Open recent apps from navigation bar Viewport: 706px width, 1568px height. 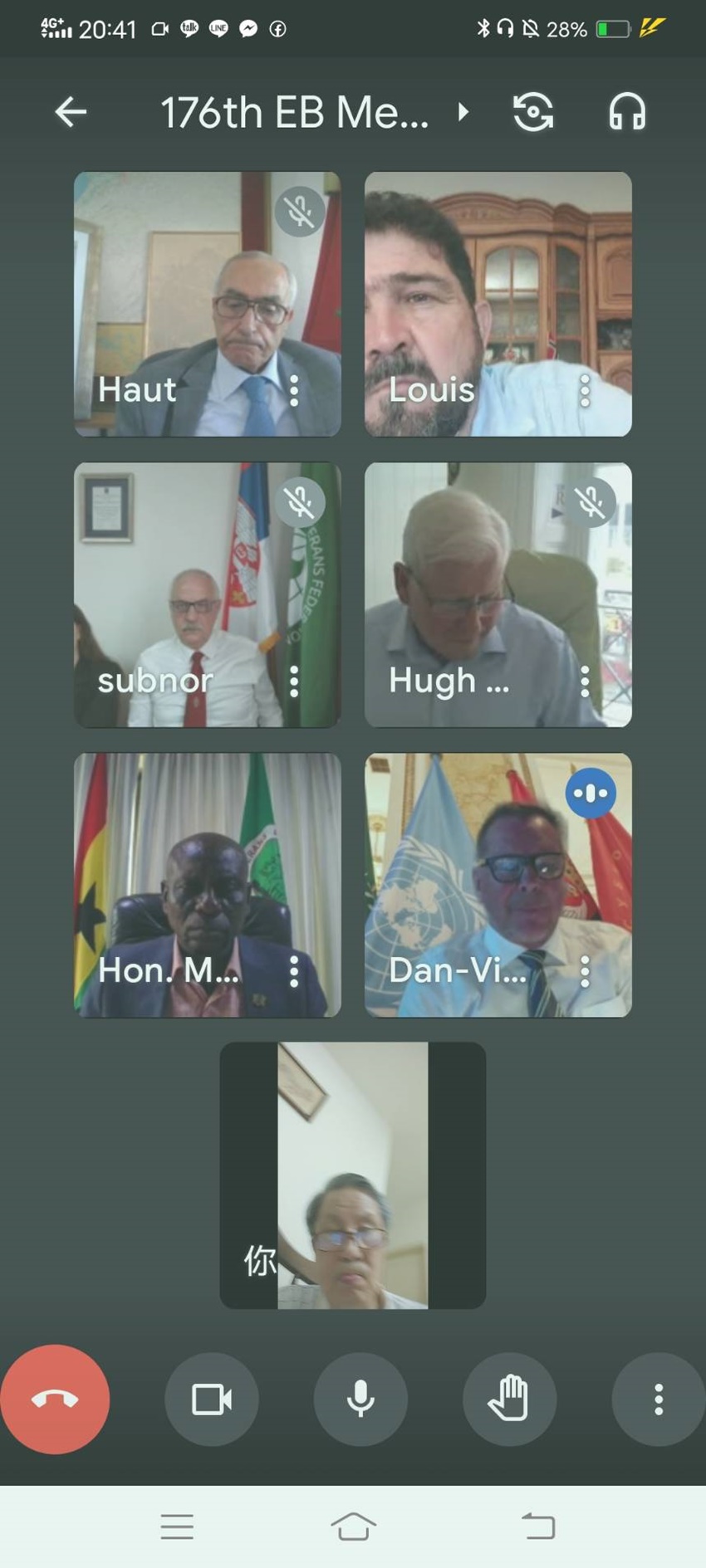pos(177,1526)
